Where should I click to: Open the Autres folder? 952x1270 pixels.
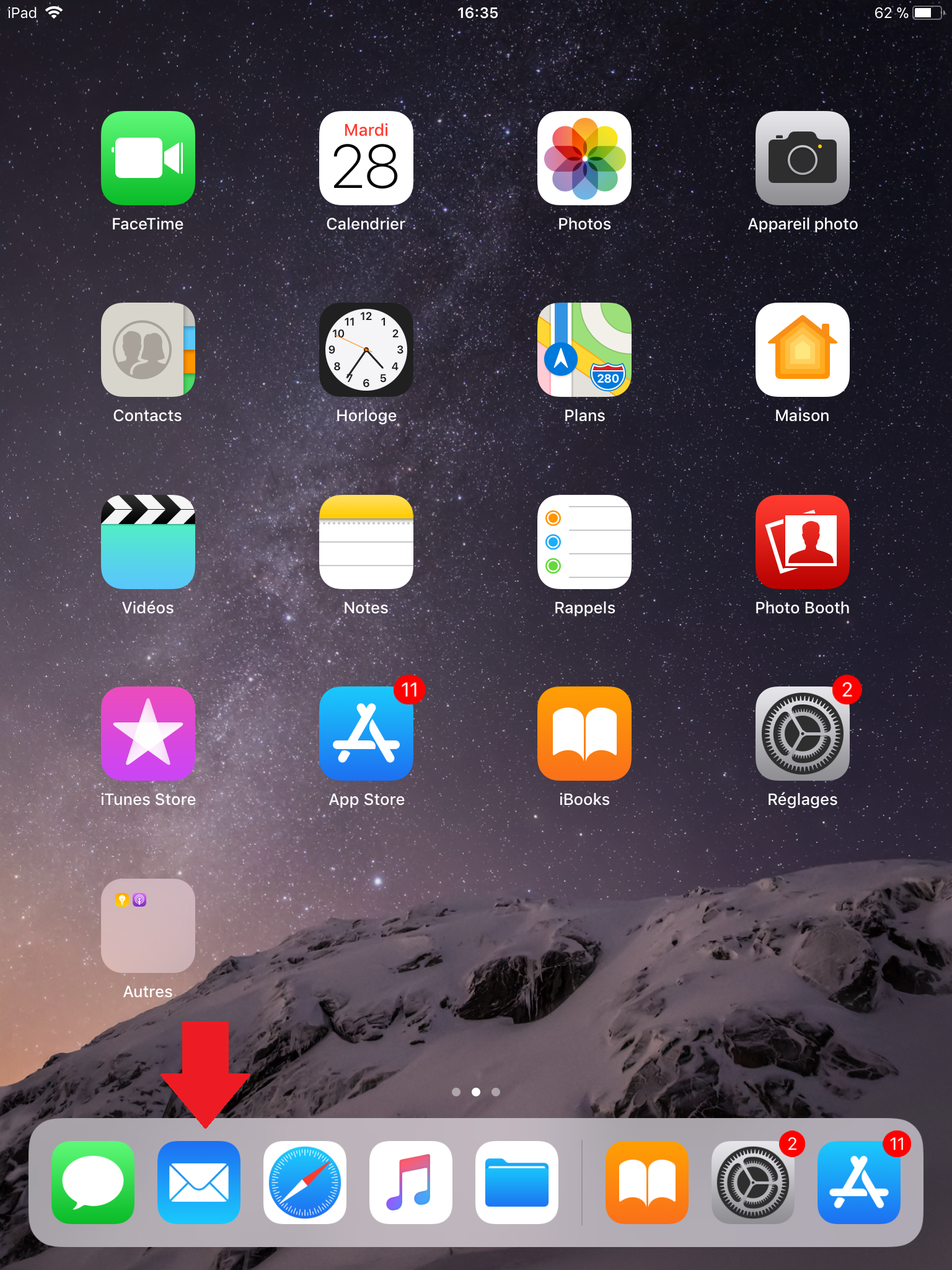[148, 926]
